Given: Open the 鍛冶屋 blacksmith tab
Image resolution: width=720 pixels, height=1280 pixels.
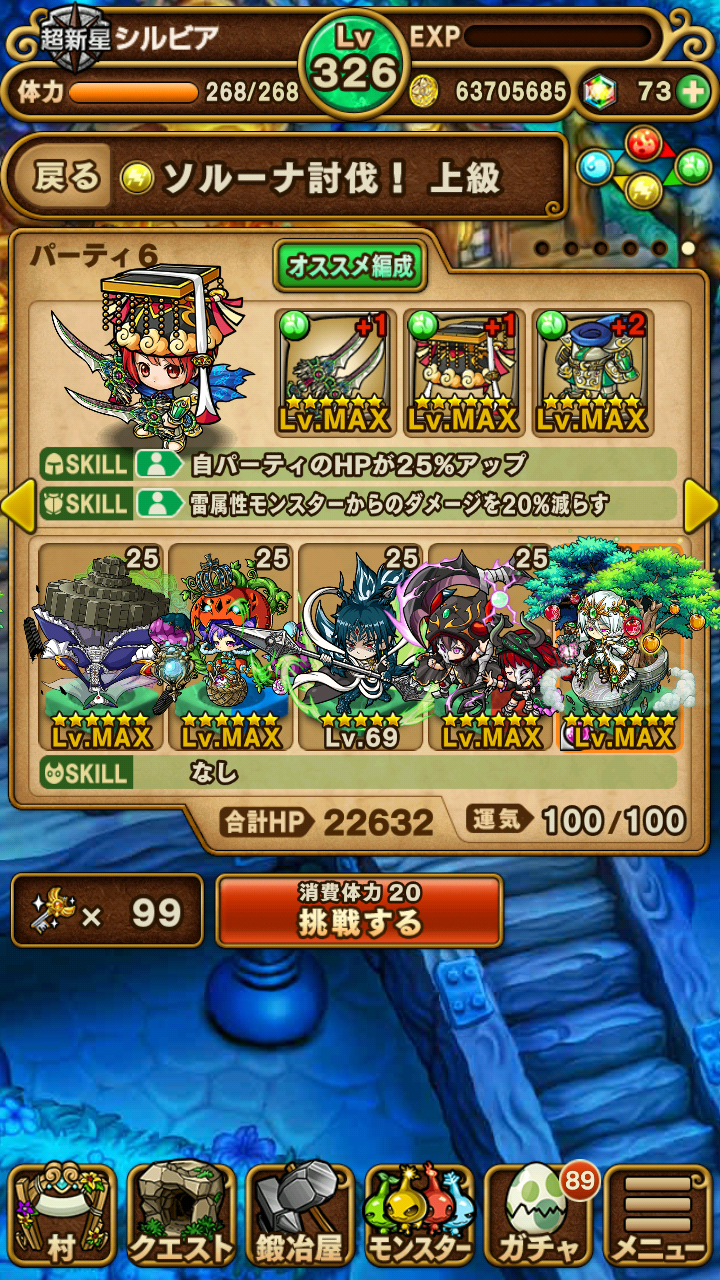Looking at the screenshot, I should point(300,1214).
